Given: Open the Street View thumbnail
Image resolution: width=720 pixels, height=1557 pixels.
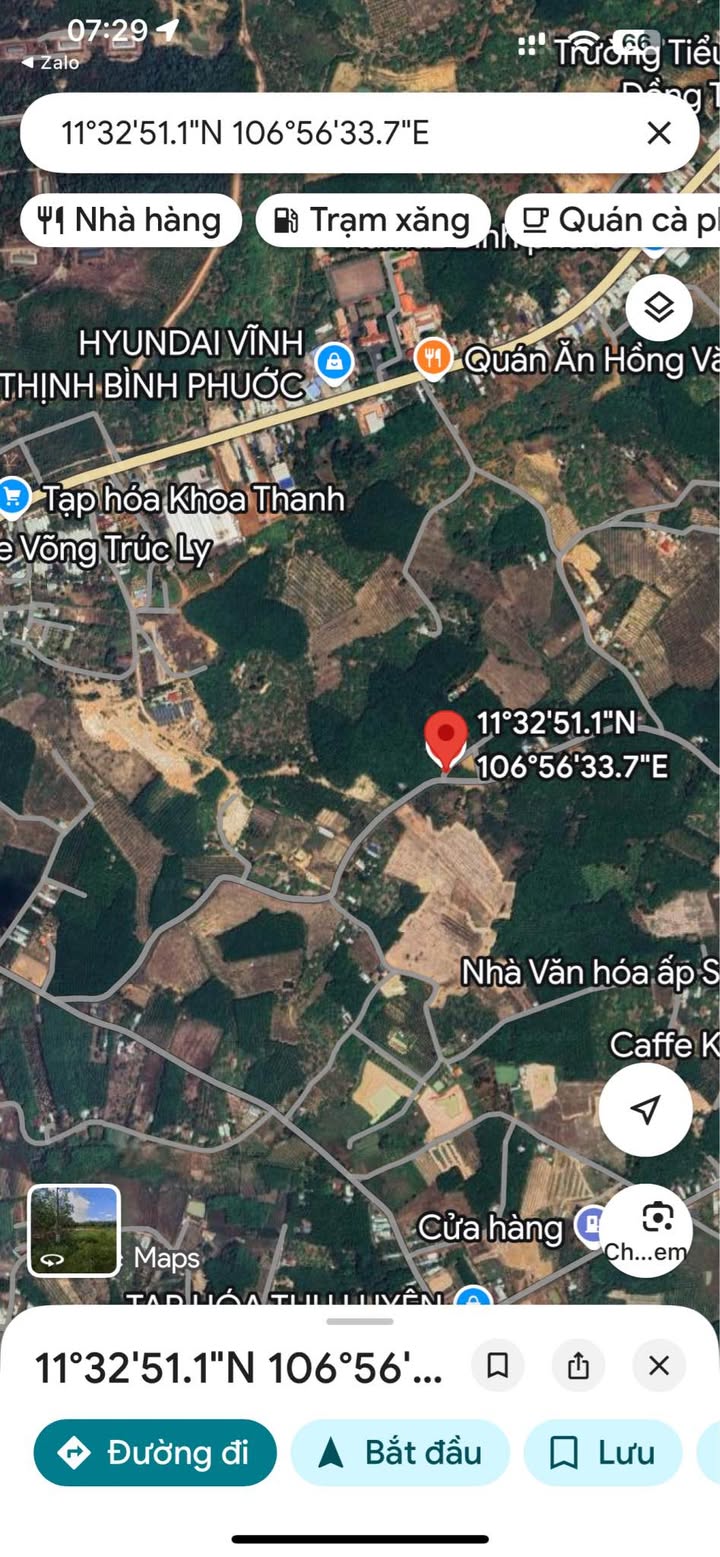Looking at the screenshot, I should pyautogui.click(x=74, y=1231).
